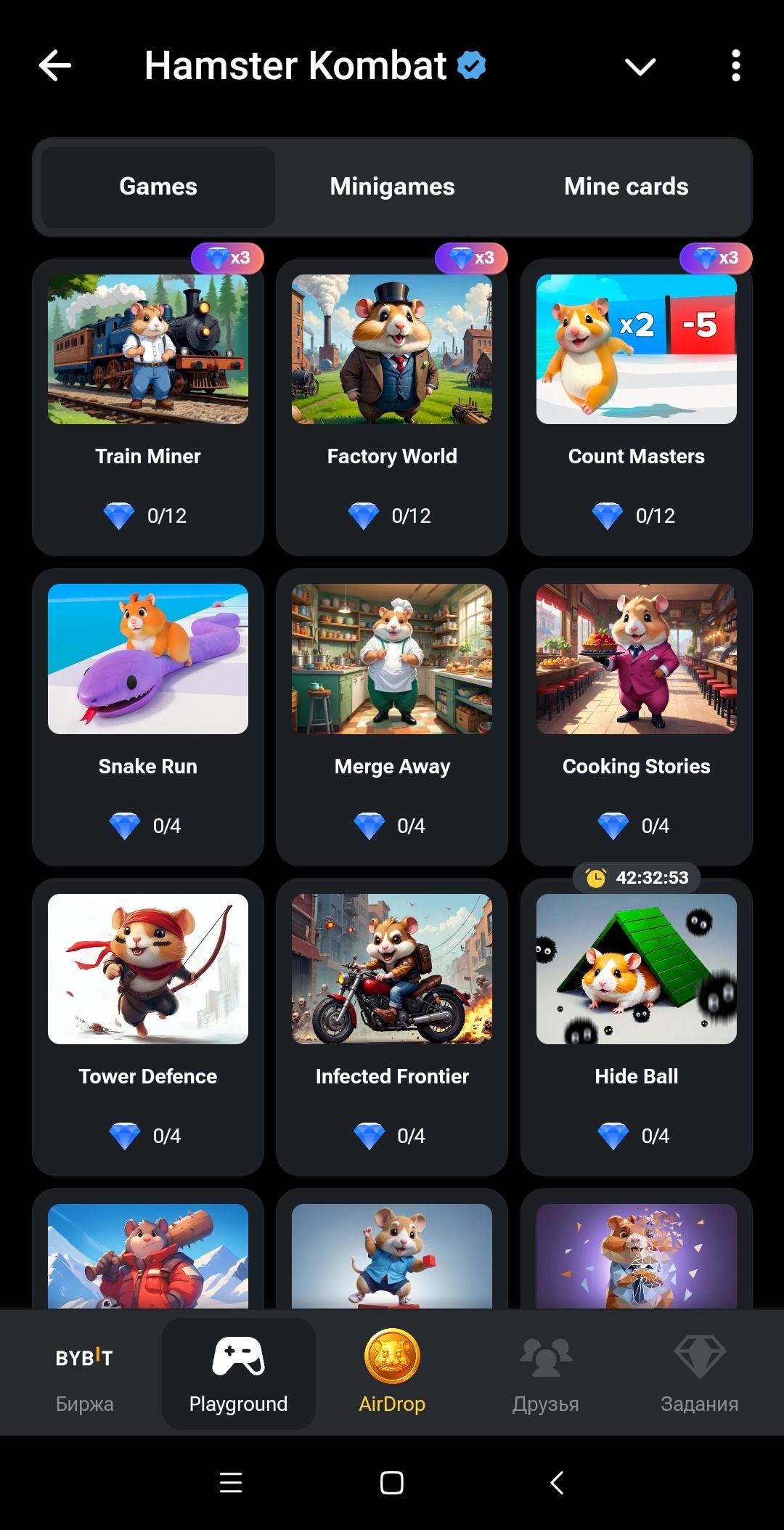Go to the AirDrop tab

click(392, 1374)
